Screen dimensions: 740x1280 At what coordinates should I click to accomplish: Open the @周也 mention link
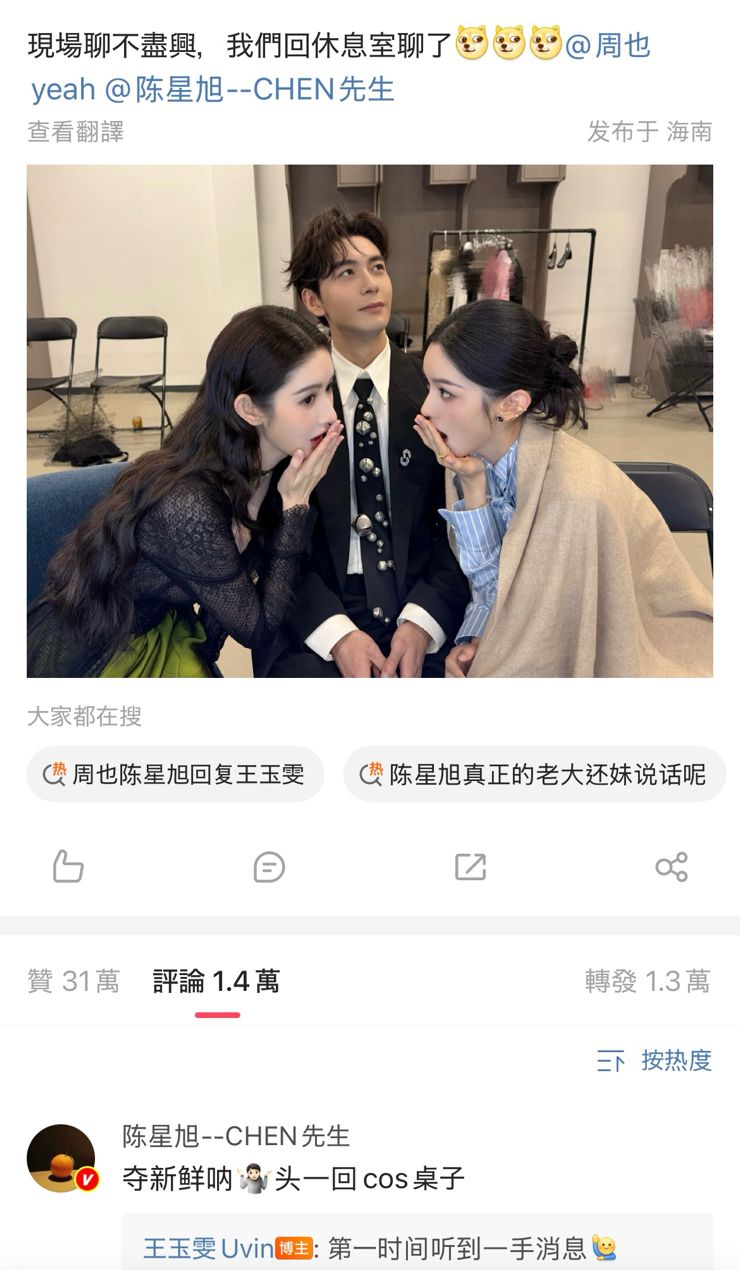pos(608,45)
